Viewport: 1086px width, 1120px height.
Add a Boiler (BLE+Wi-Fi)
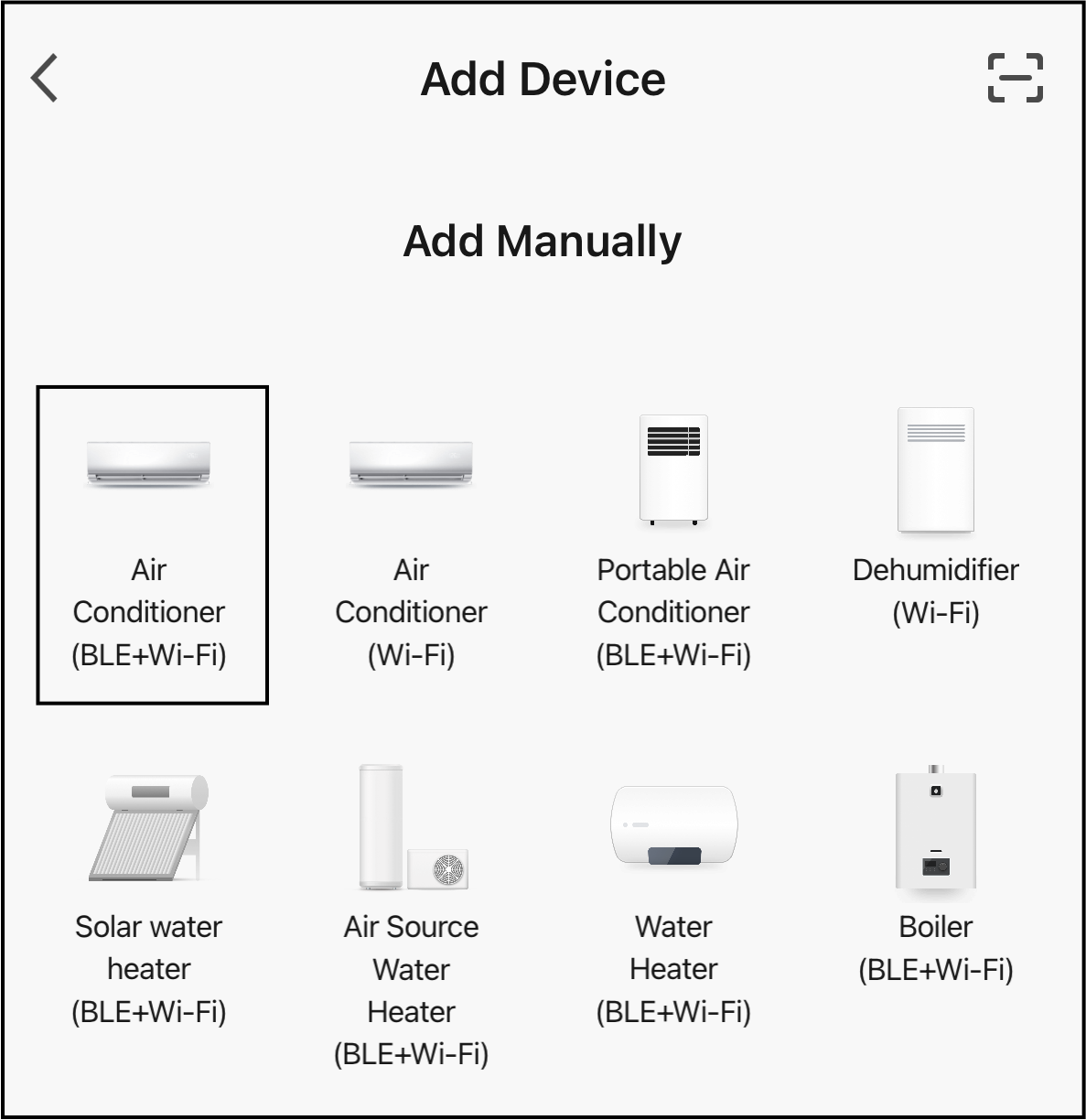click(935, 878)
